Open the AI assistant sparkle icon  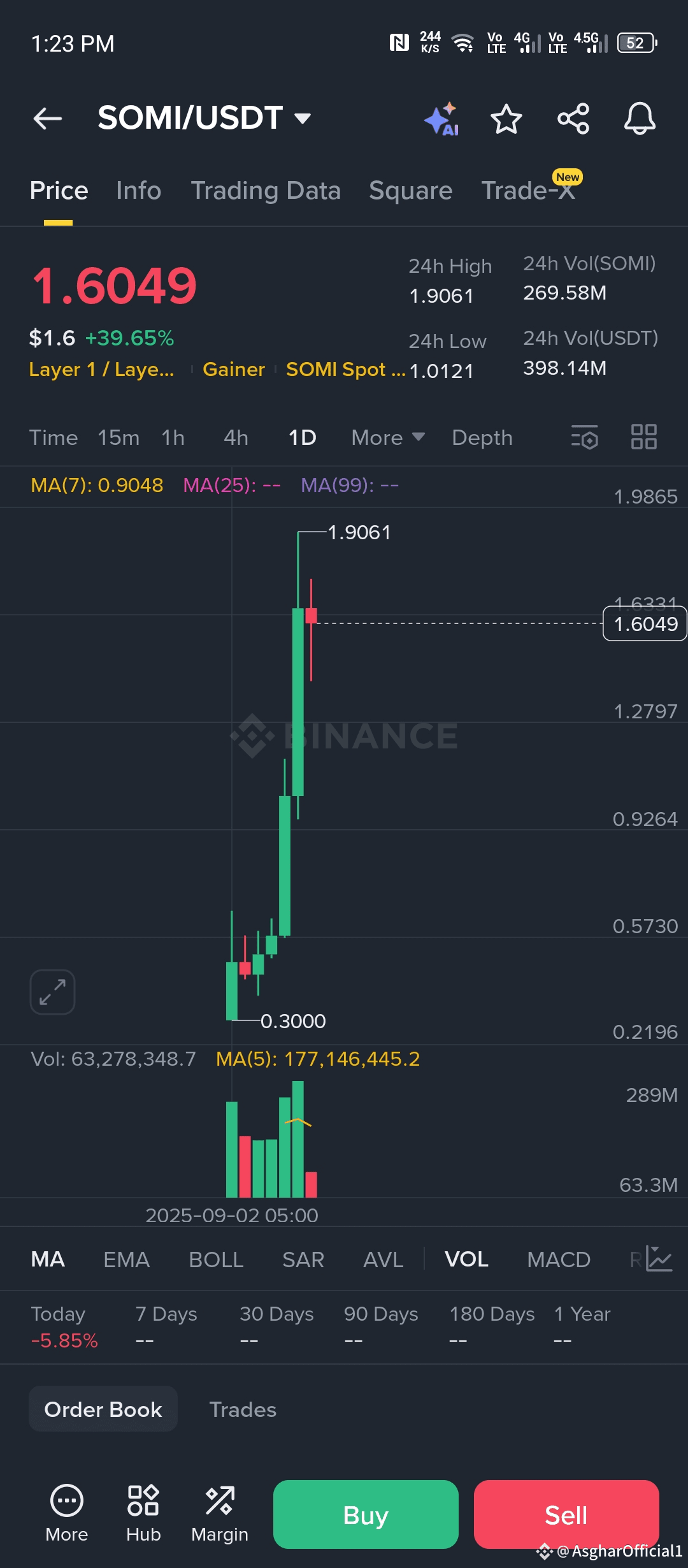coord(442,119)
